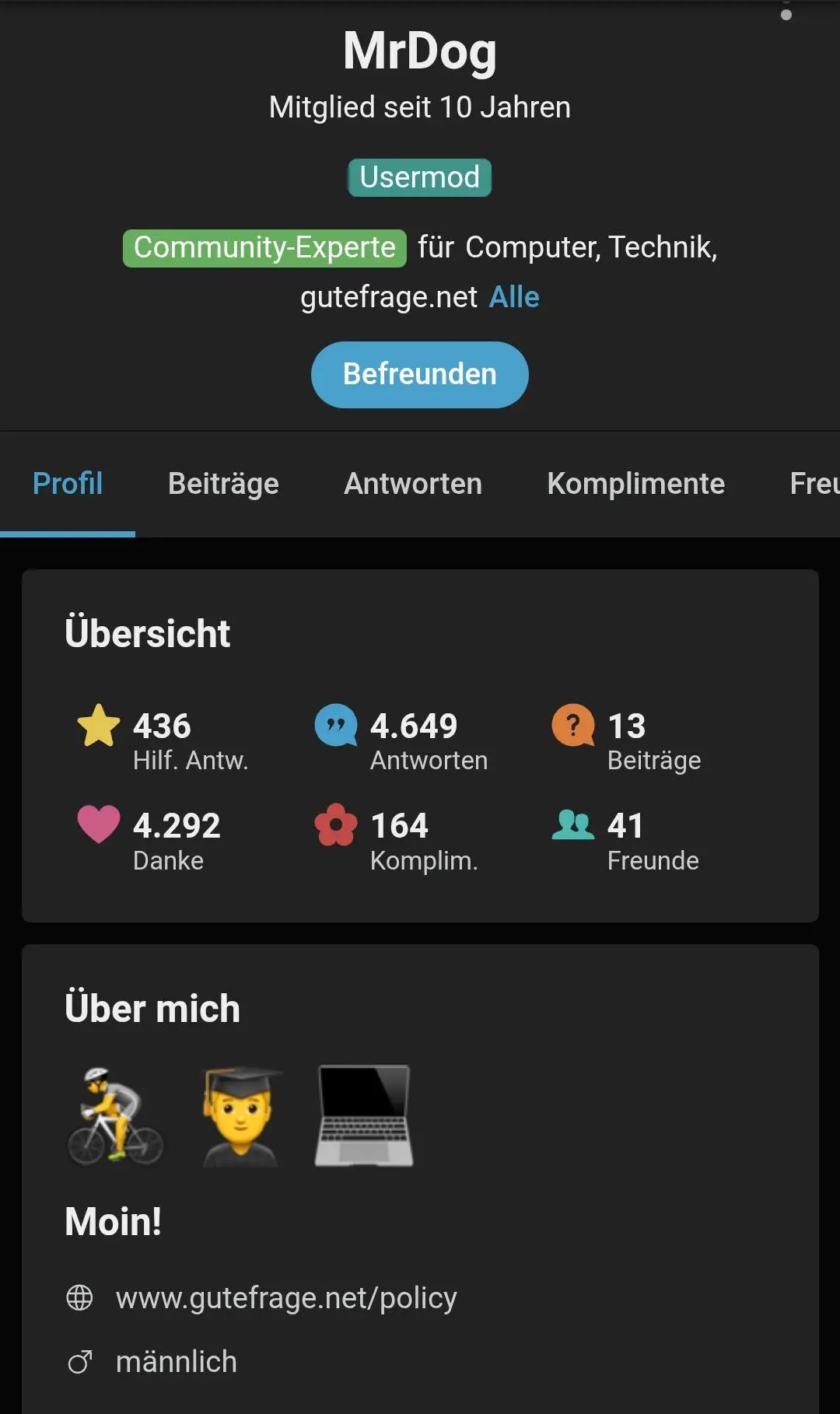
Task: Open the Komplimente tab
Action: pyautogui.click(x=636, y=484)
